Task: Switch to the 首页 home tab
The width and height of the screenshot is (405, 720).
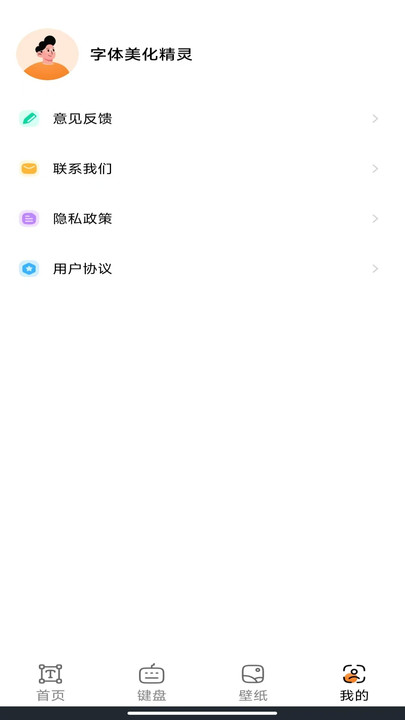Action: pos(51,683)
